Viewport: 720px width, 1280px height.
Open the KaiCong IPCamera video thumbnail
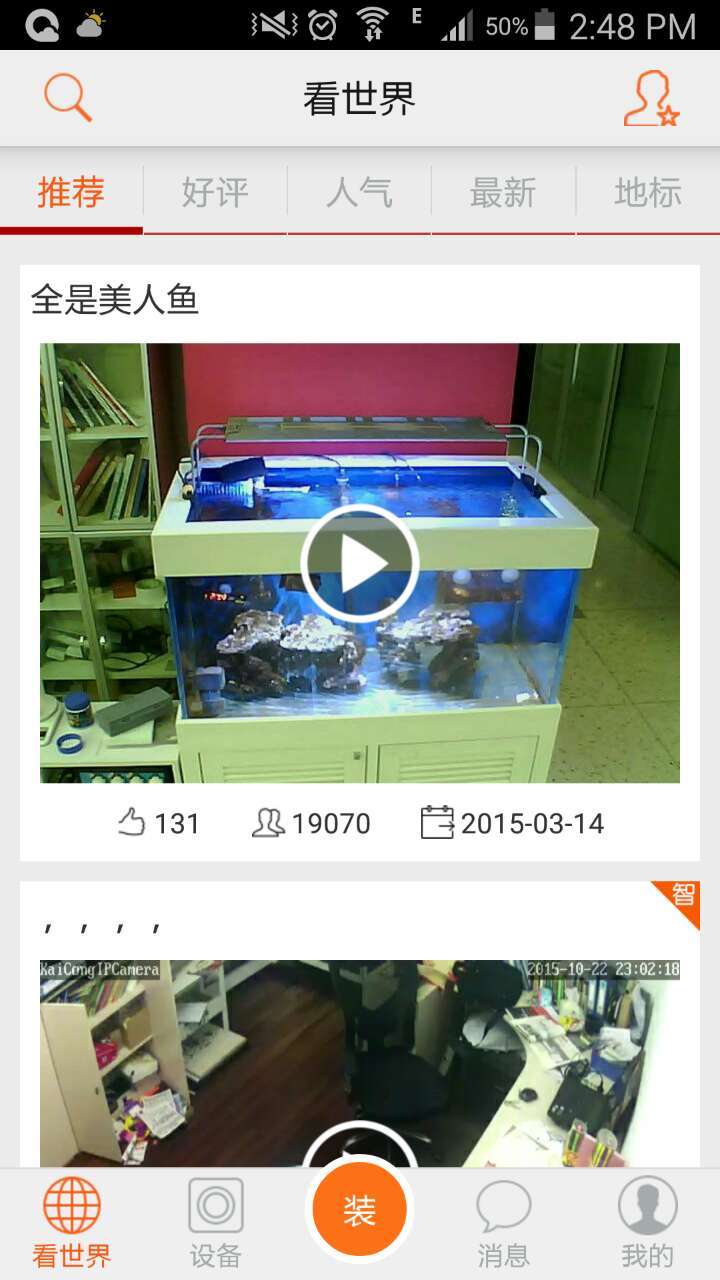click(x=360, y=1060)
